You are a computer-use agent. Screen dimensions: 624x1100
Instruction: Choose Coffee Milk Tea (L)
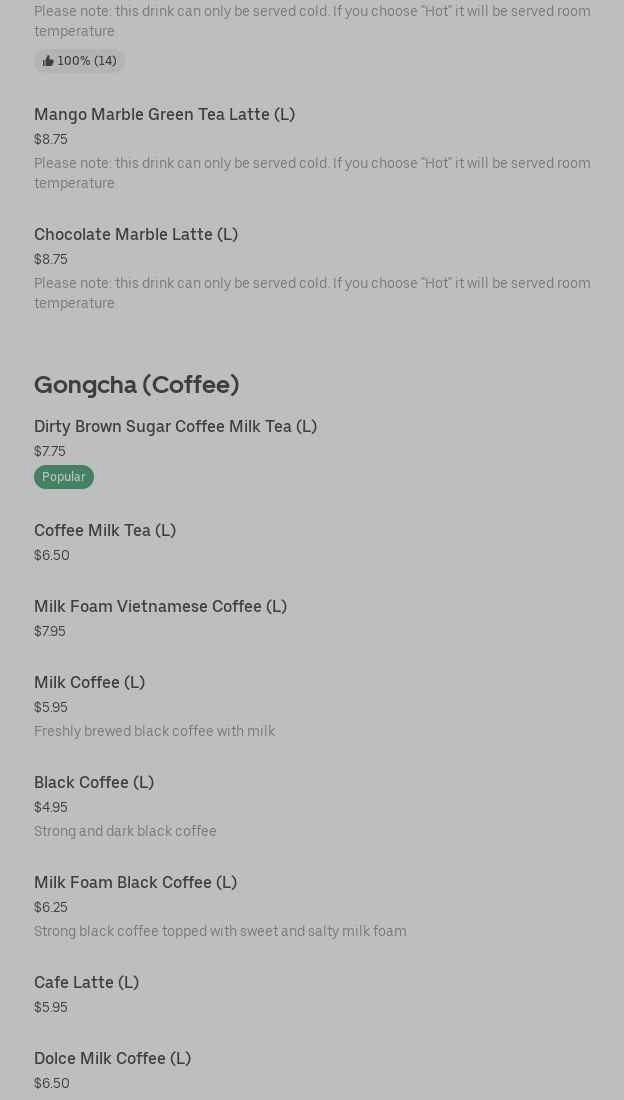105,531
